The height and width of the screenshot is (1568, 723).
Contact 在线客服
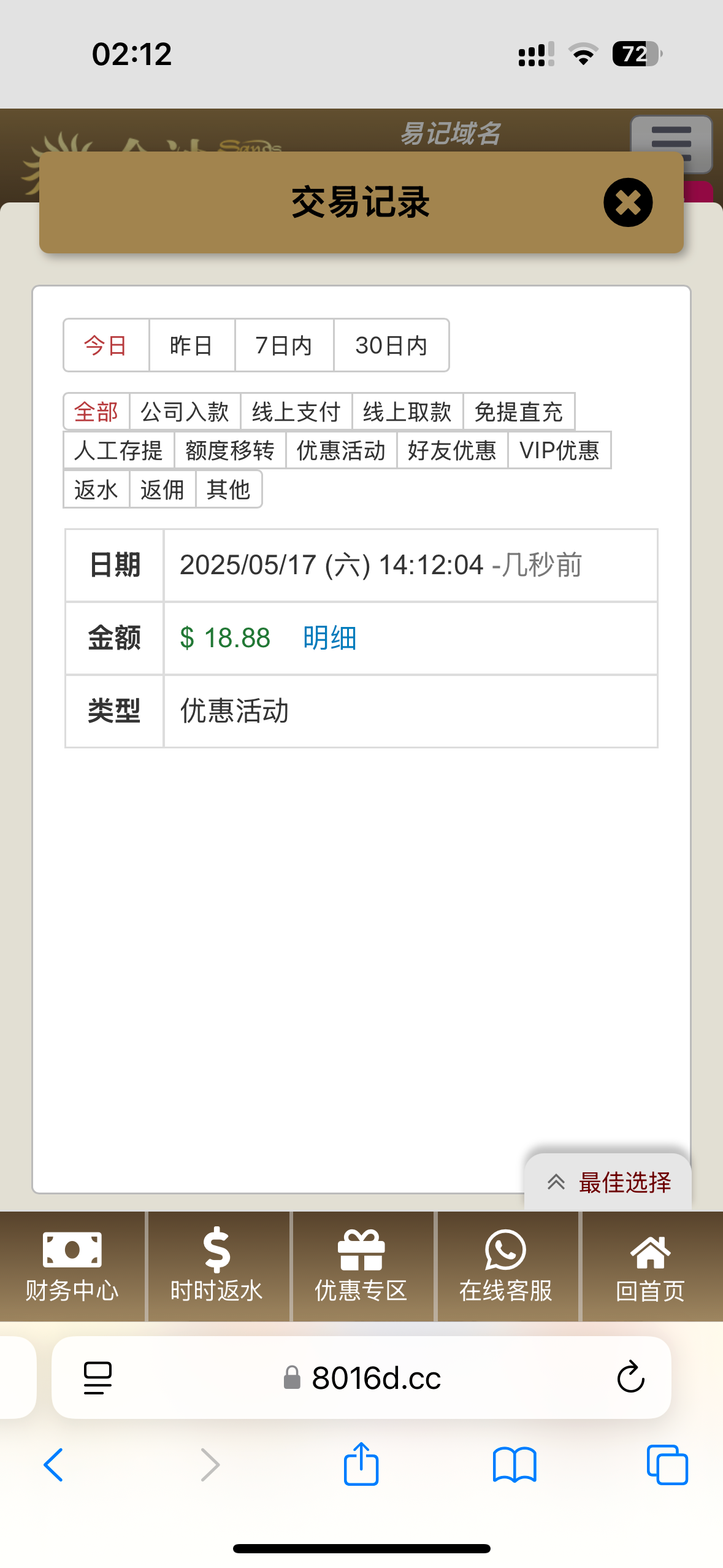[x=506, y=1266]
